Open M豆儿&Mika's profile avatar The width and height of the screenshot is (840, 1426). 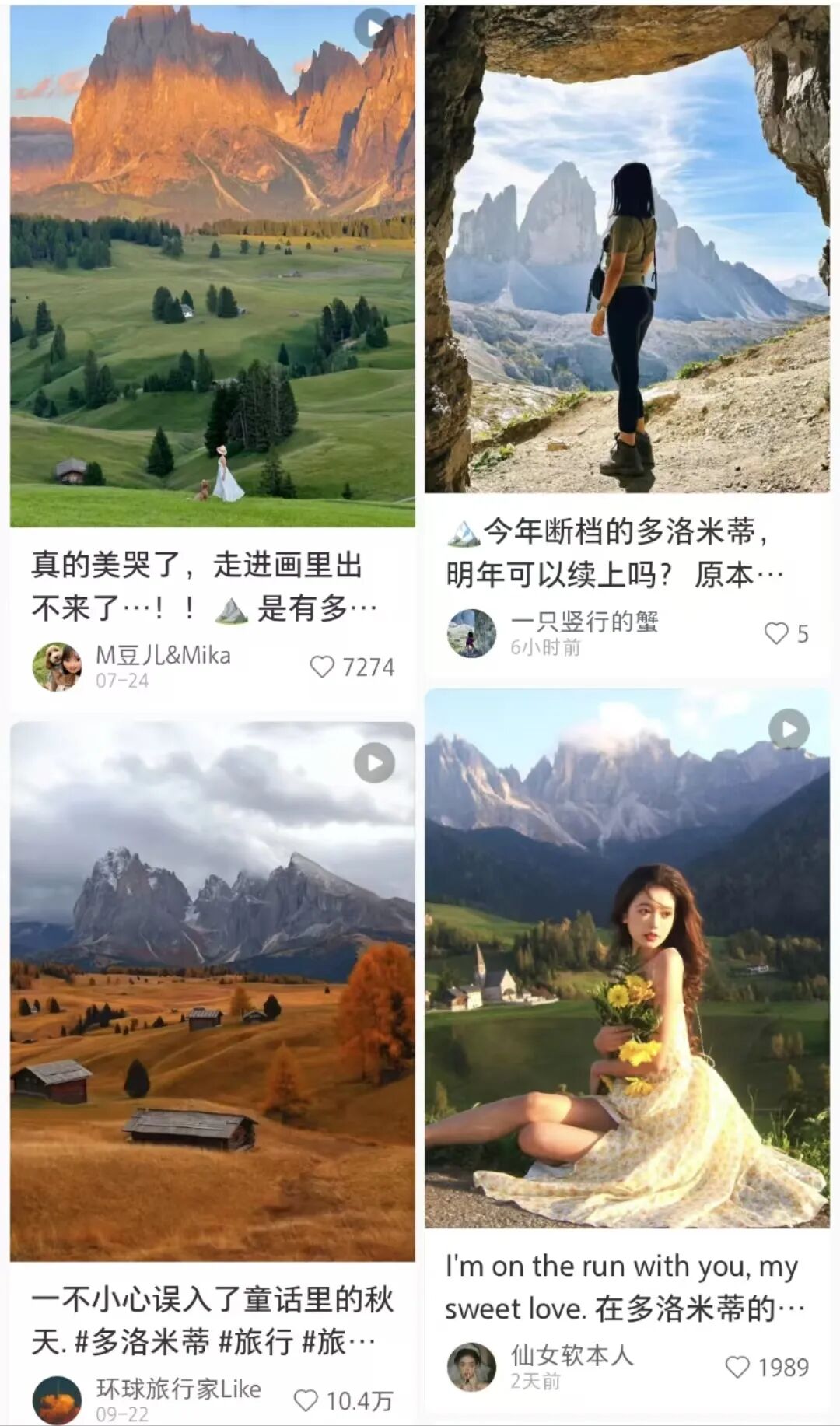(57, 667)
